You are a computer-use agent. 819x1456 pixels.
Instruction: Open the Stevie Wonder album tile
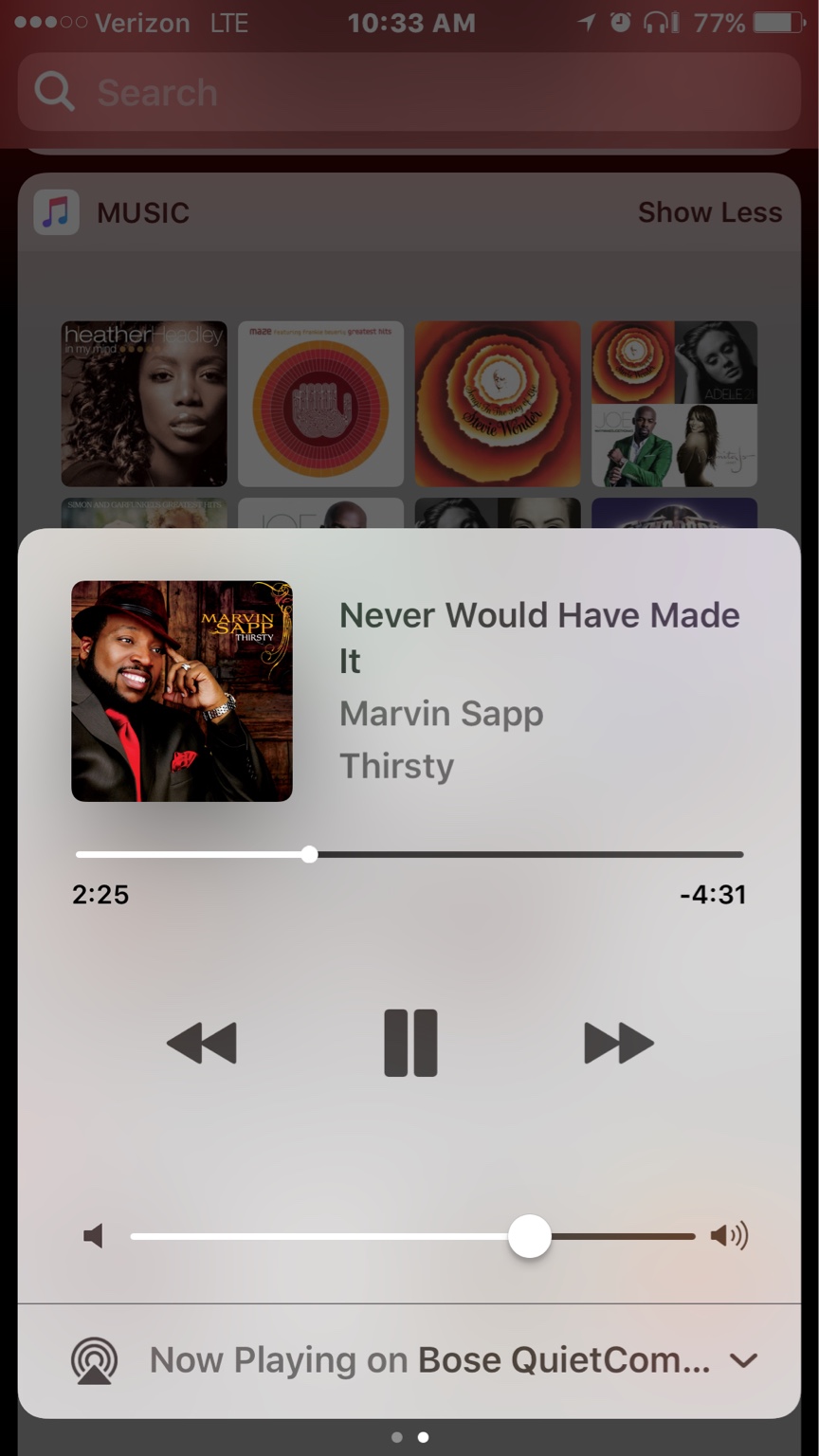(x=498, y=404)
